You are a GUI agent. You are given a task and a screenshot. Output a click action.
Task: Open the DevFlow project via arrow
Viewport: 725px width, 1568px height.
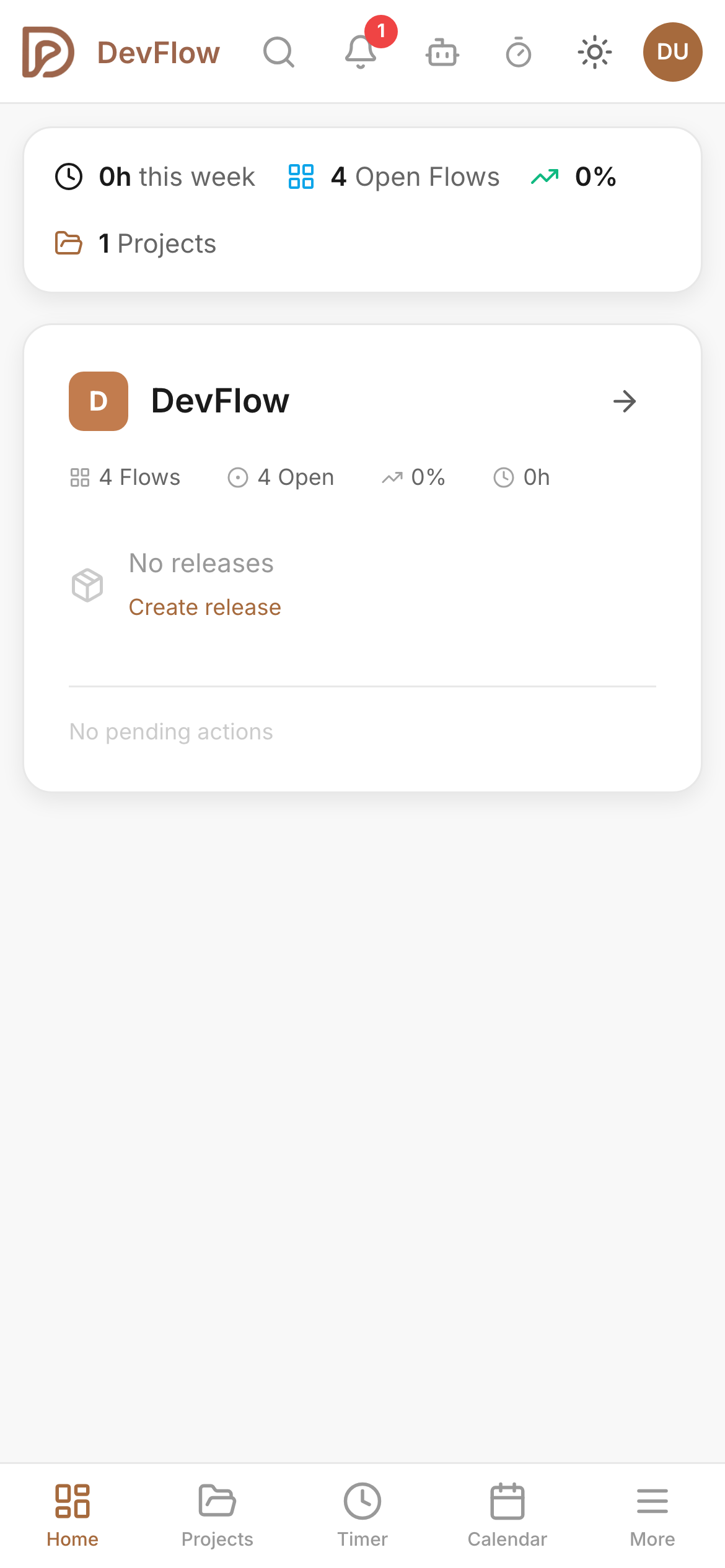(x=625, y=401)
